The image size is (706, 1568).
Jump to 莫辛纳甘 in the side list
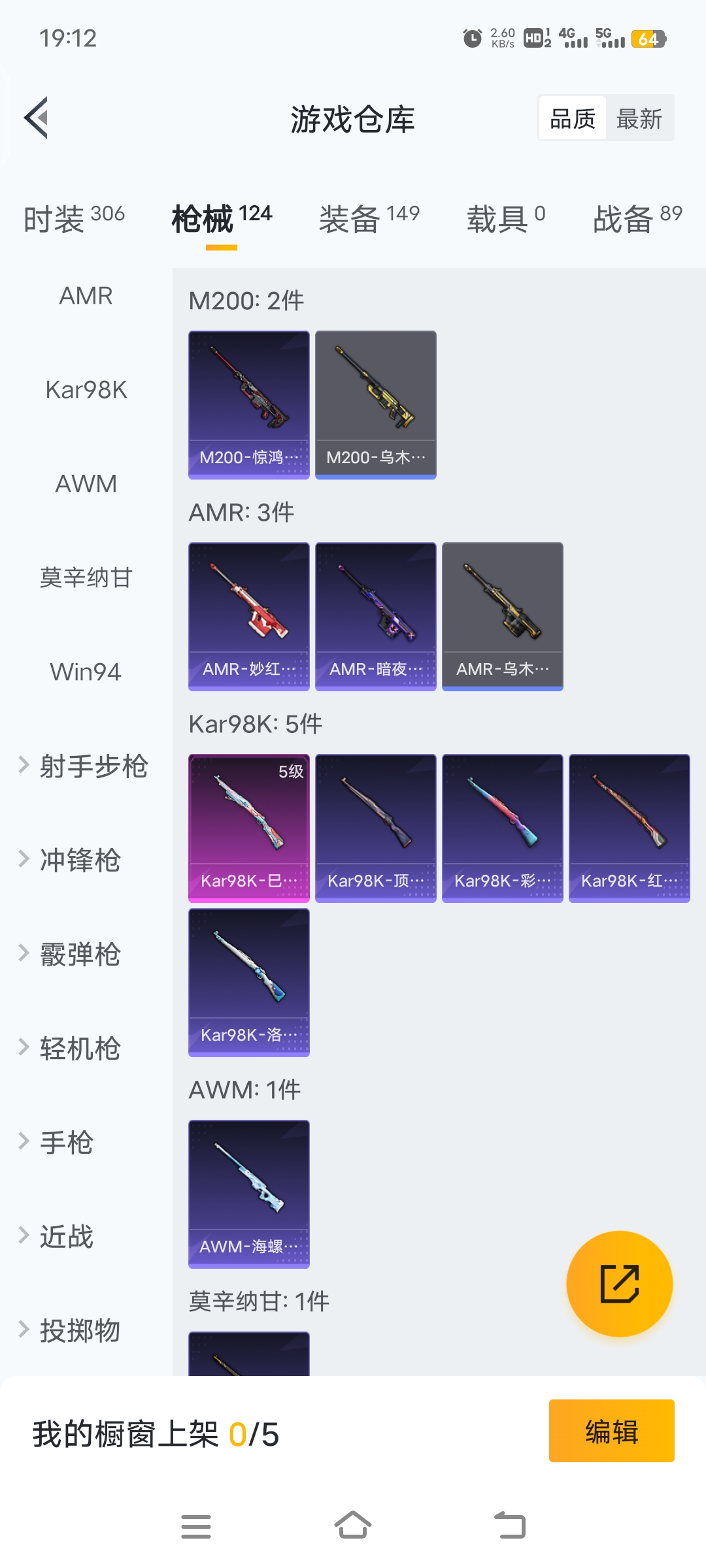86,578
